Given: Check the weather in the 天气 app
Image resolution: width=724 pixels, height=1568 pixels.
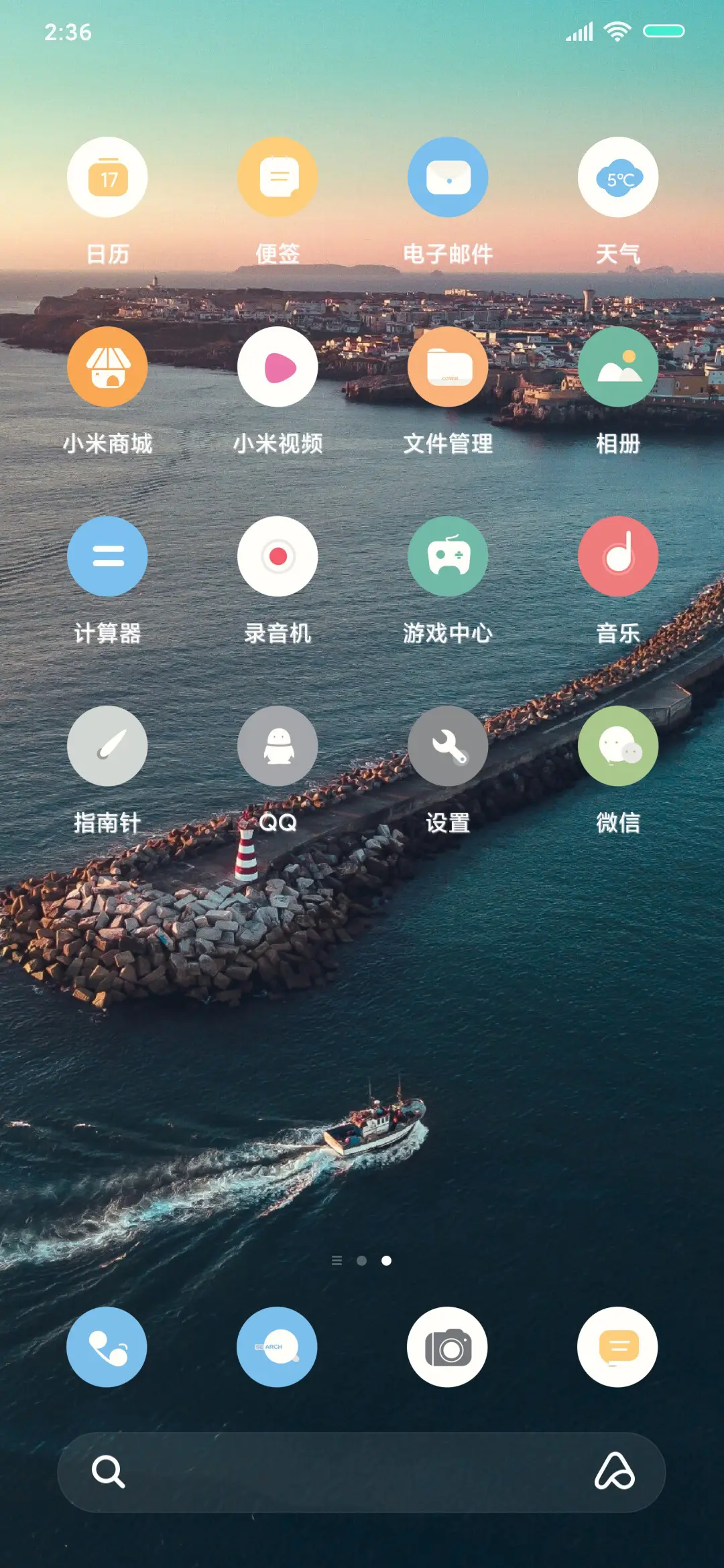Looking at the screenshot, I should point(618,176).
